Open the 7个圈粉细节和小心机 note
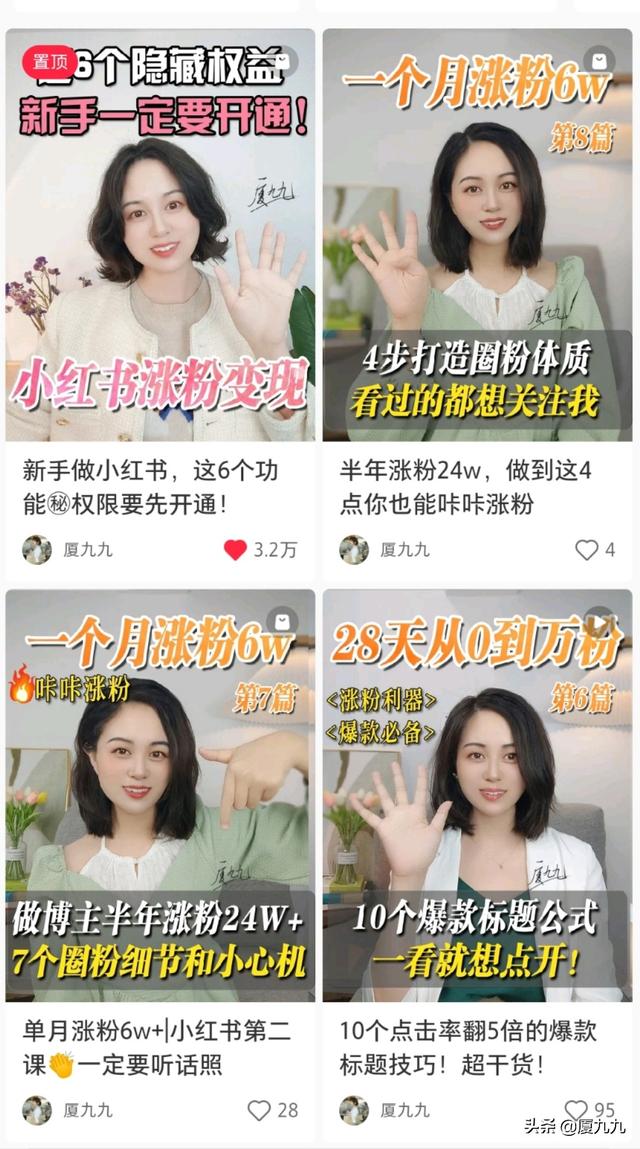Image resolution: width=640 pixels, height=1149 pixels. 160,795
